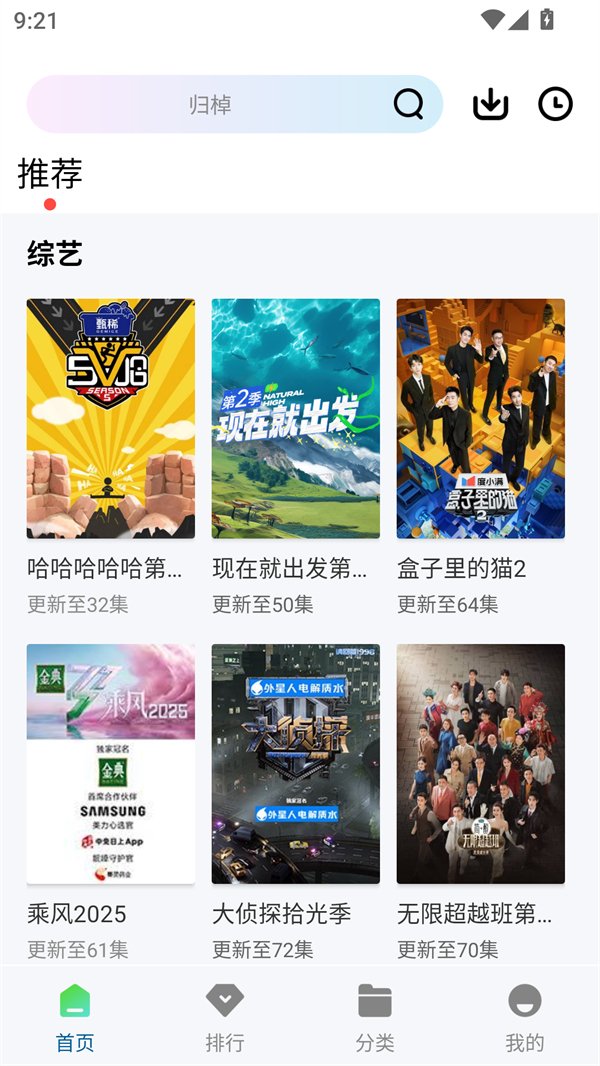Open the 哈哈哈哈哈 variety show poster
600x1066 pixels.
click(111, 418)
